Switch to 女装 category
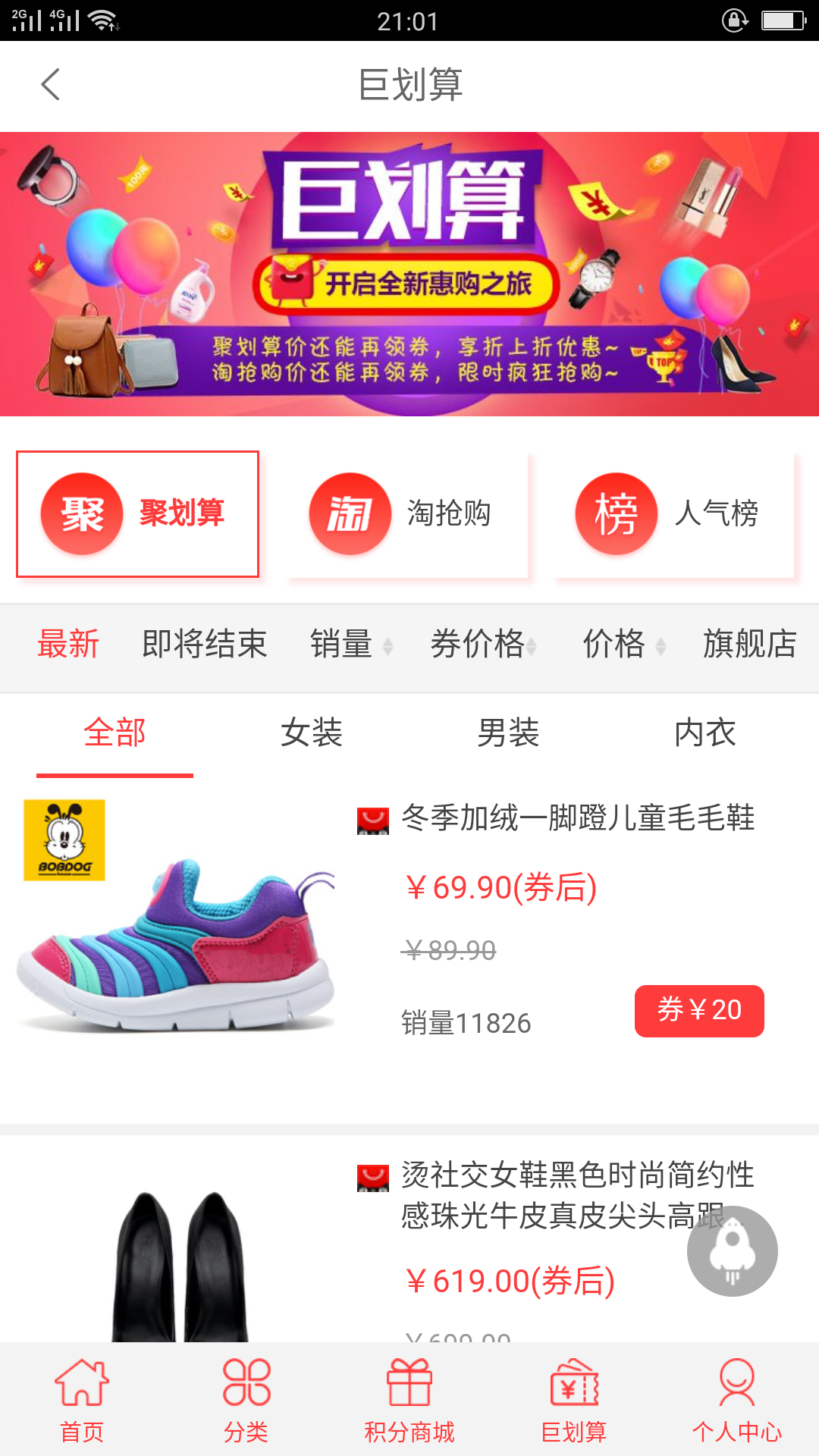This screenshot has width=819, height=1456. tap(312, 733)
